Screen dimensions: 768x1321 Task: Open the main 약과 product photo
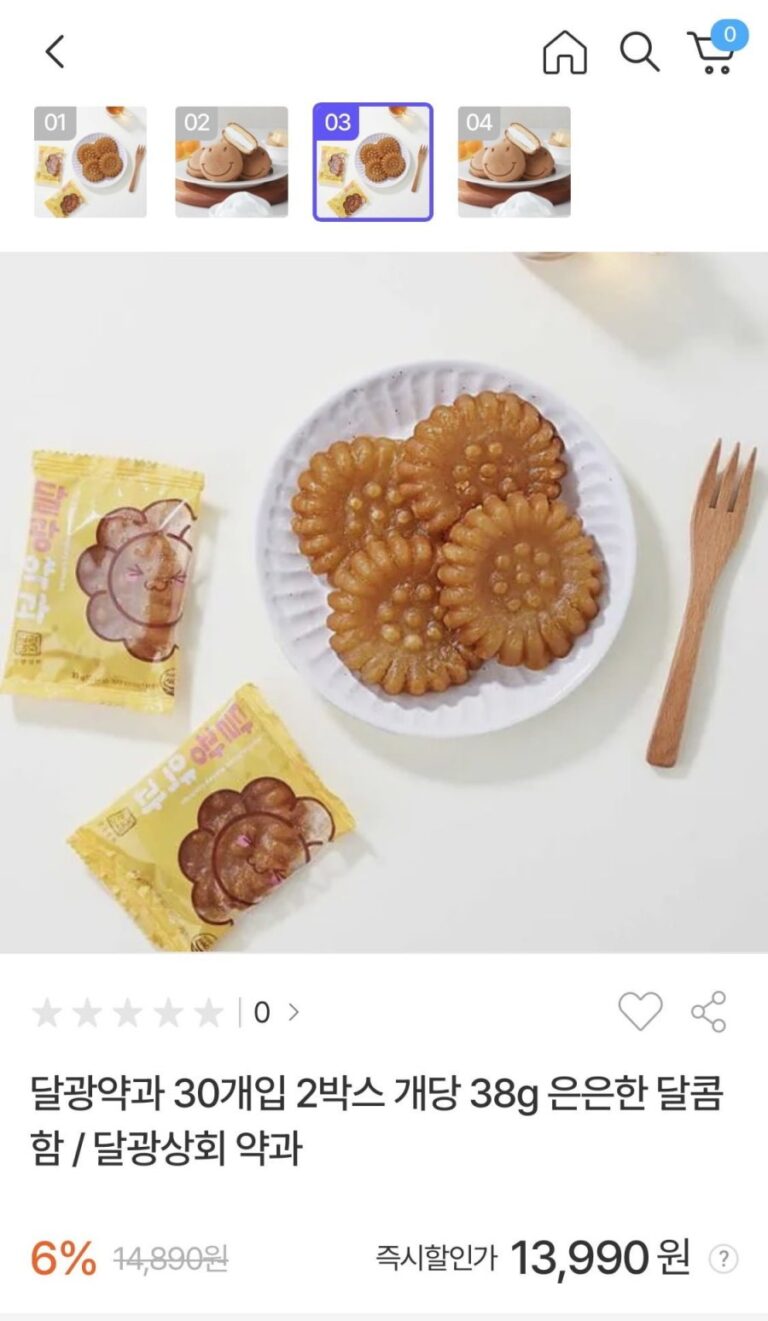pos(384,602)
